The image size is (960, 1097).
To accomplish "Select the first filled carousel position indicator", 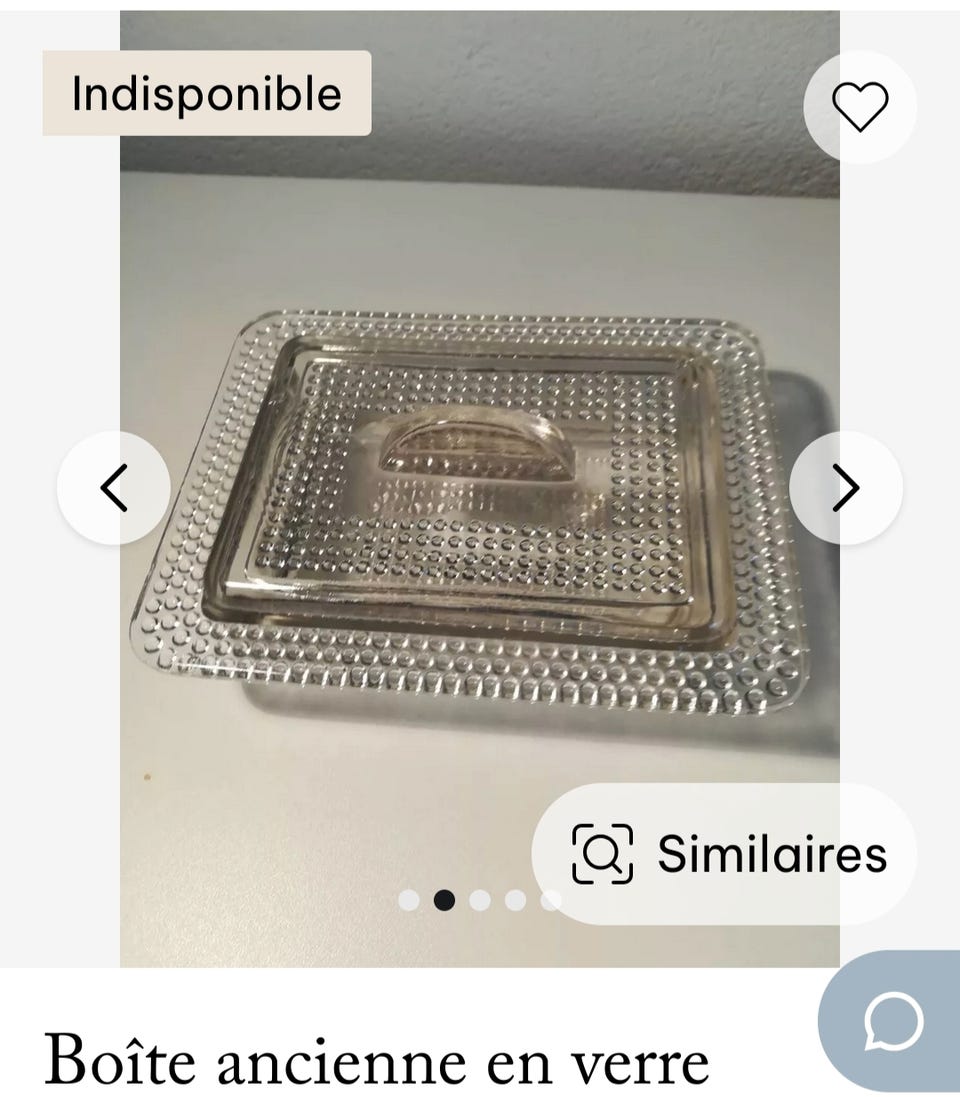I will coord(443,900).
